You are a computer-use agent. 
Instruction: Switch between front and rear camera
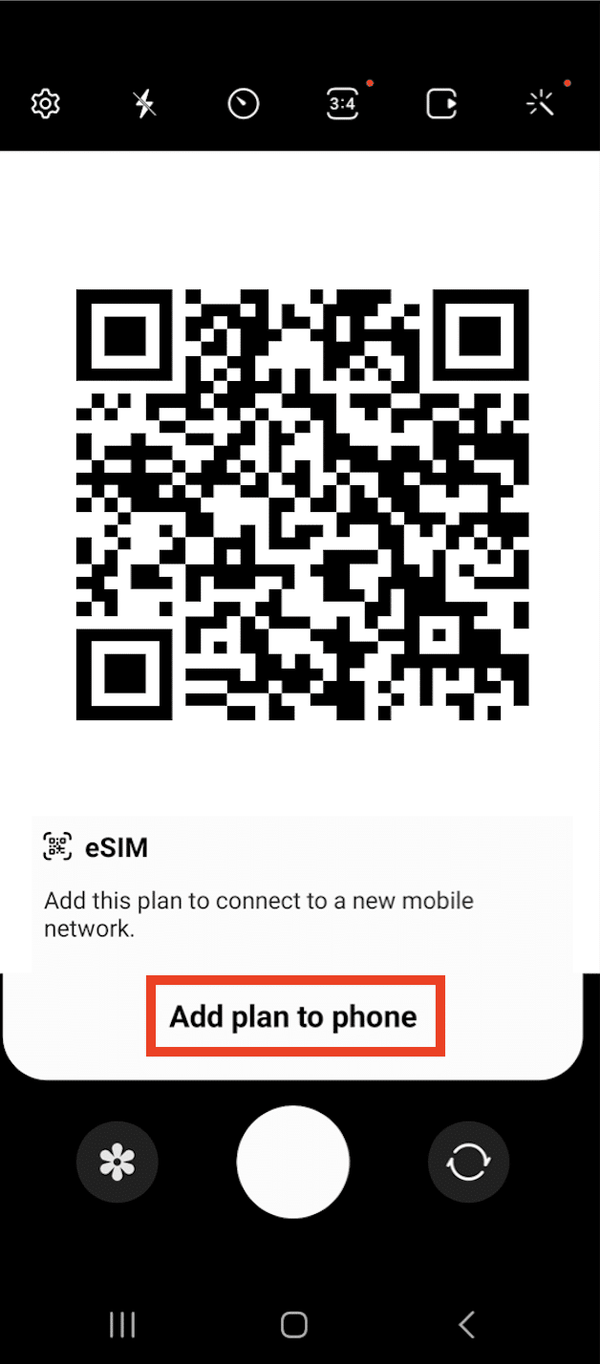pos(468,1162)
